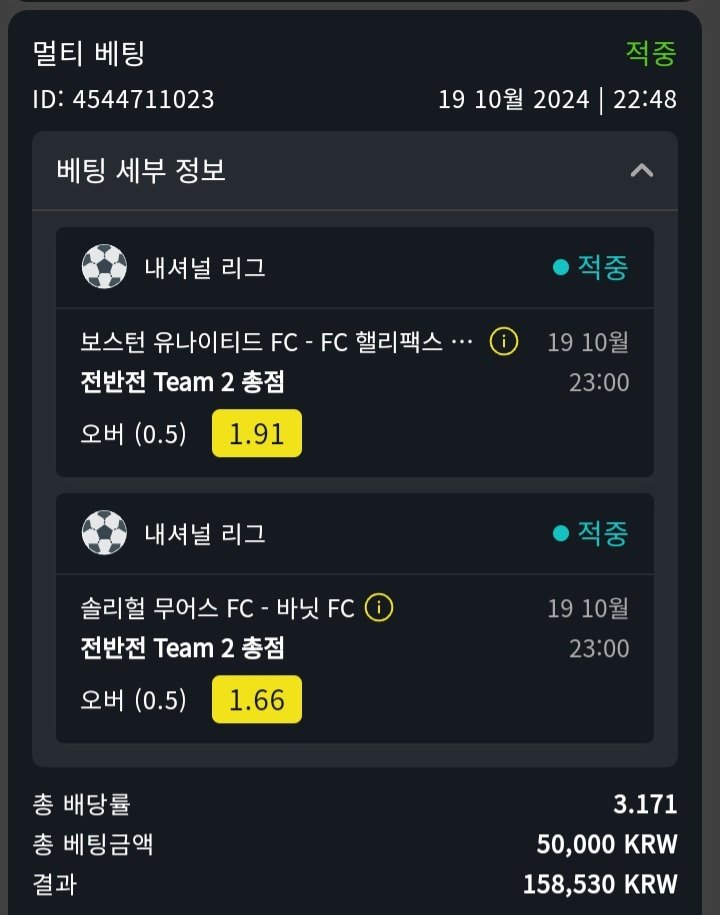Open the 보스턴 유나이티드 FC bet card

354,392
